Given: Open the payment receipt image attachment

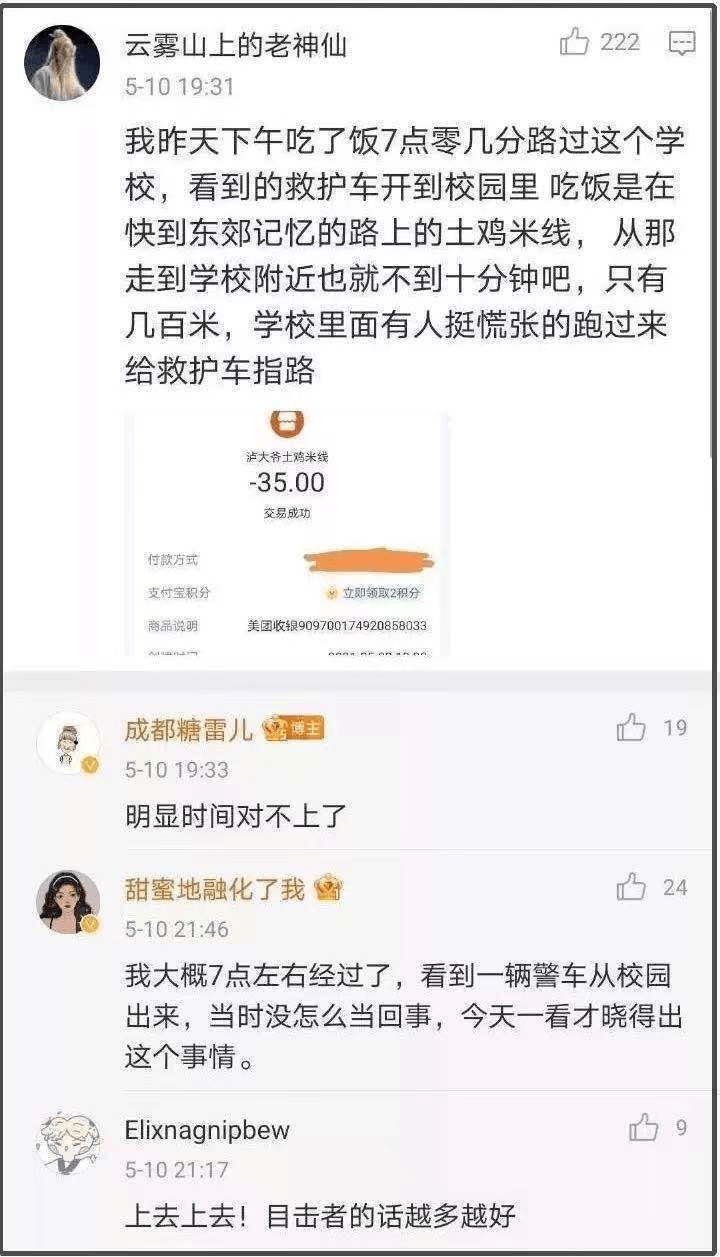Looking at the screenshot, I should tap(287, 534).
